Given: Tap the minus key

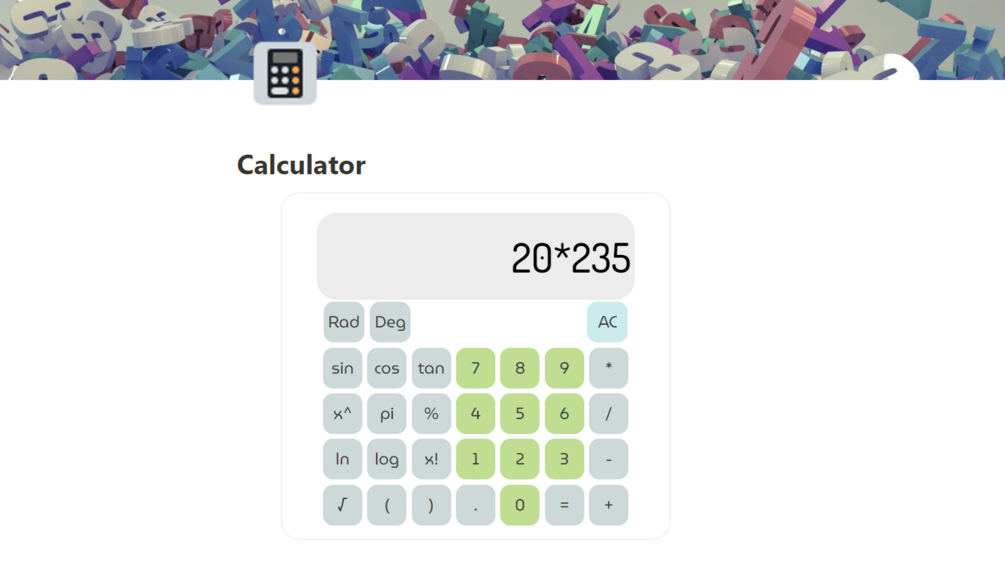Looking at the screenshot, I should (x=608, y=459).
